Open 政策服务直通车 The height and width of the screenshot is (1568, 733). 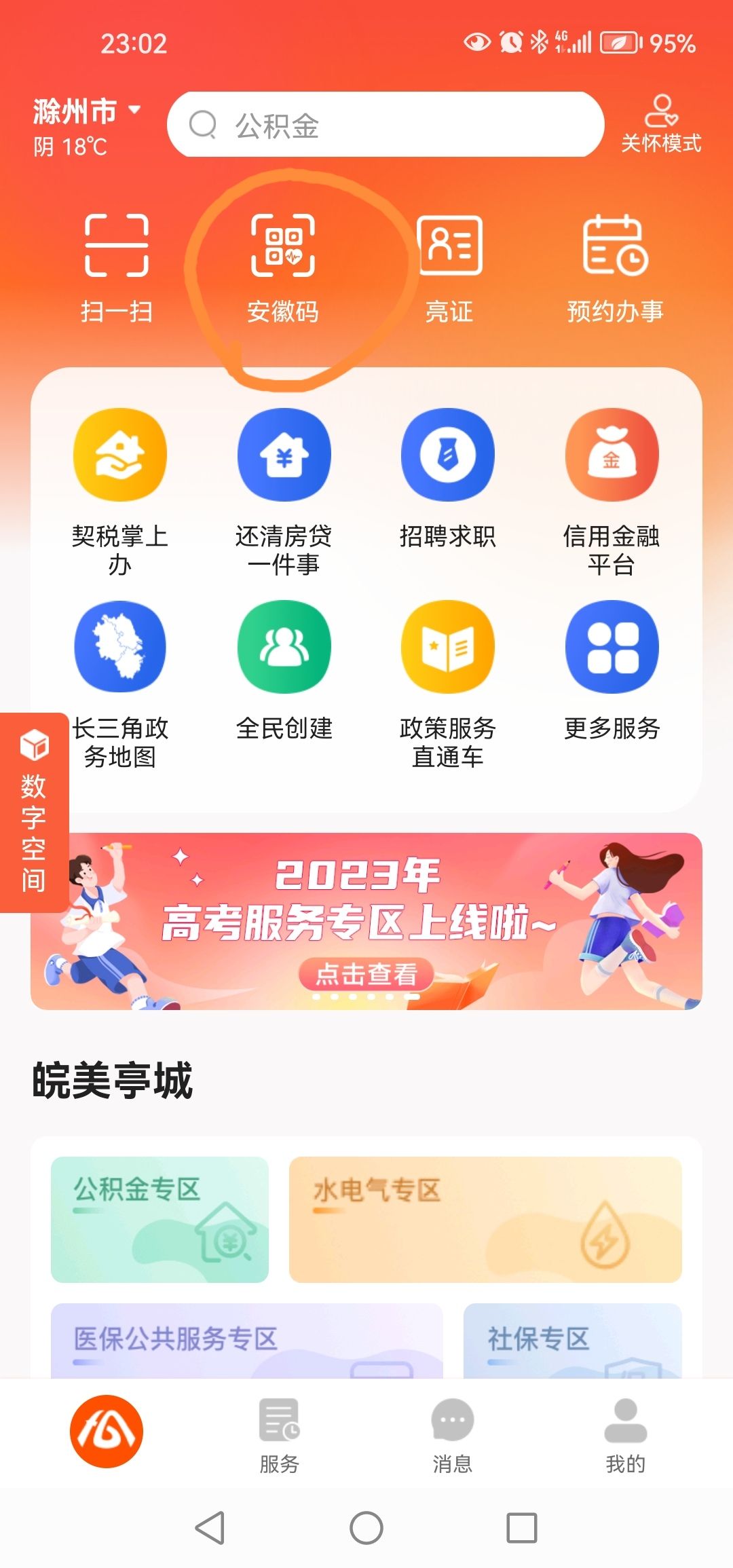[x=447, y=682]
